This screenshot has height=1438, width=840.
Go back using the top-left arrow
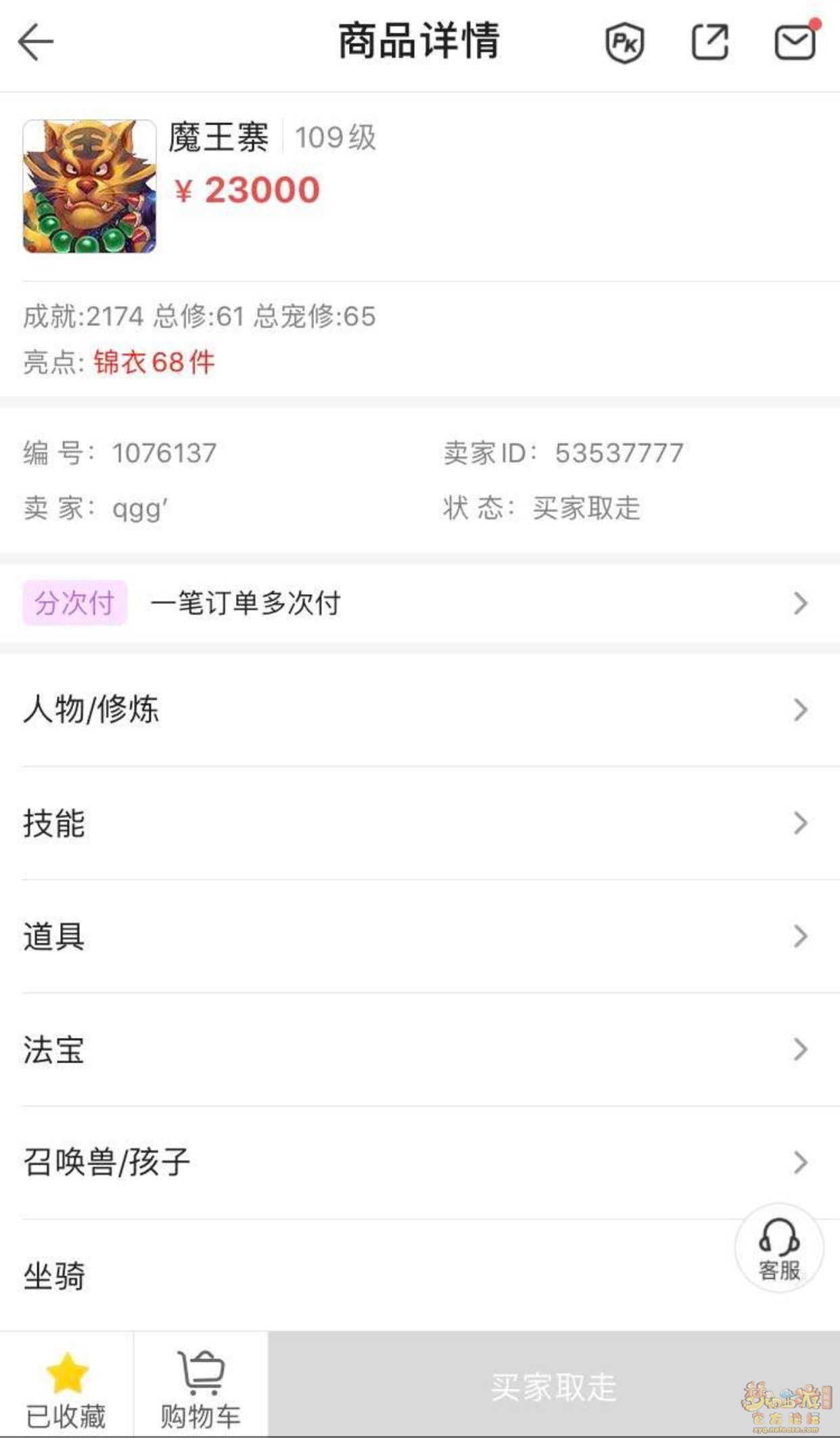tap(36, 42)
